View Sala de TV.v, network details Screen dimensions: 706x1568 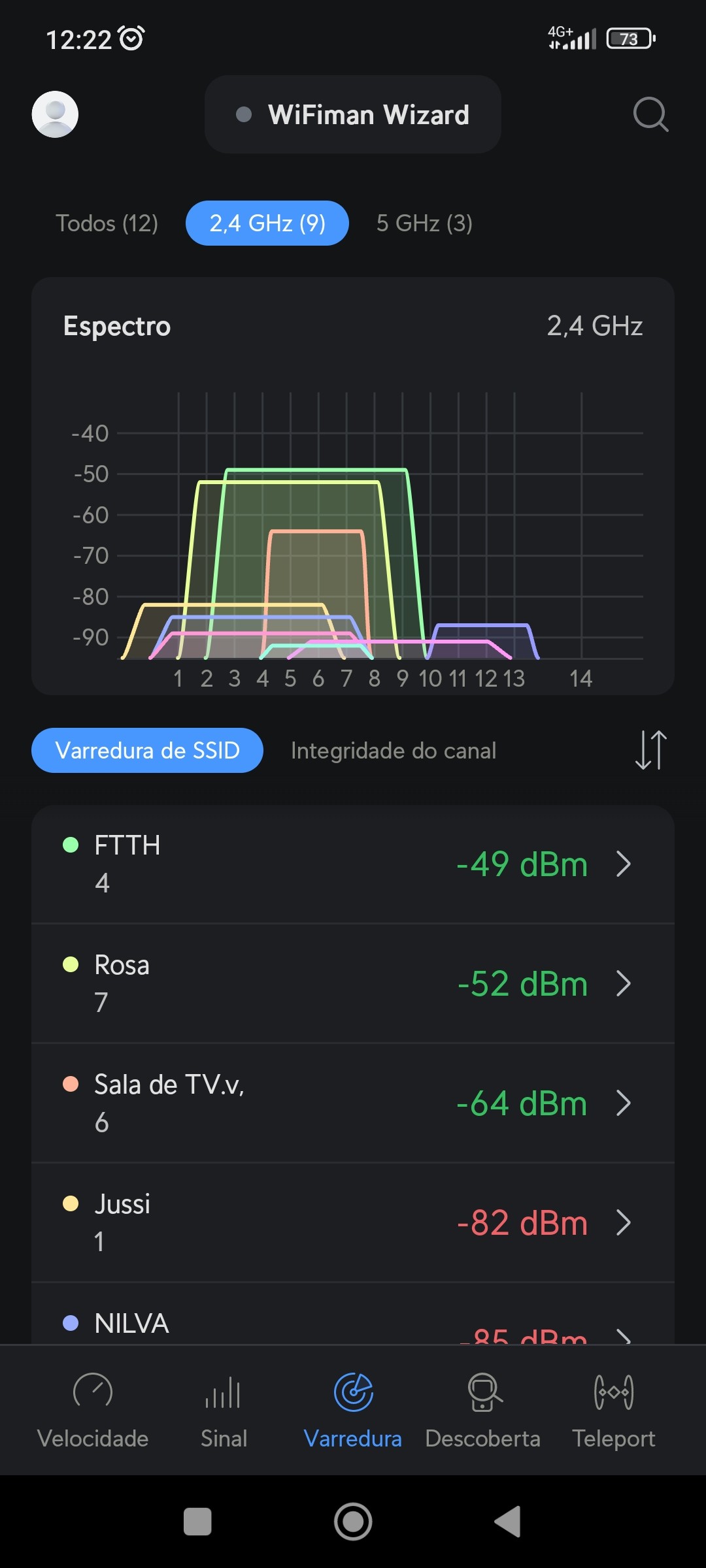click(353, 1103)
